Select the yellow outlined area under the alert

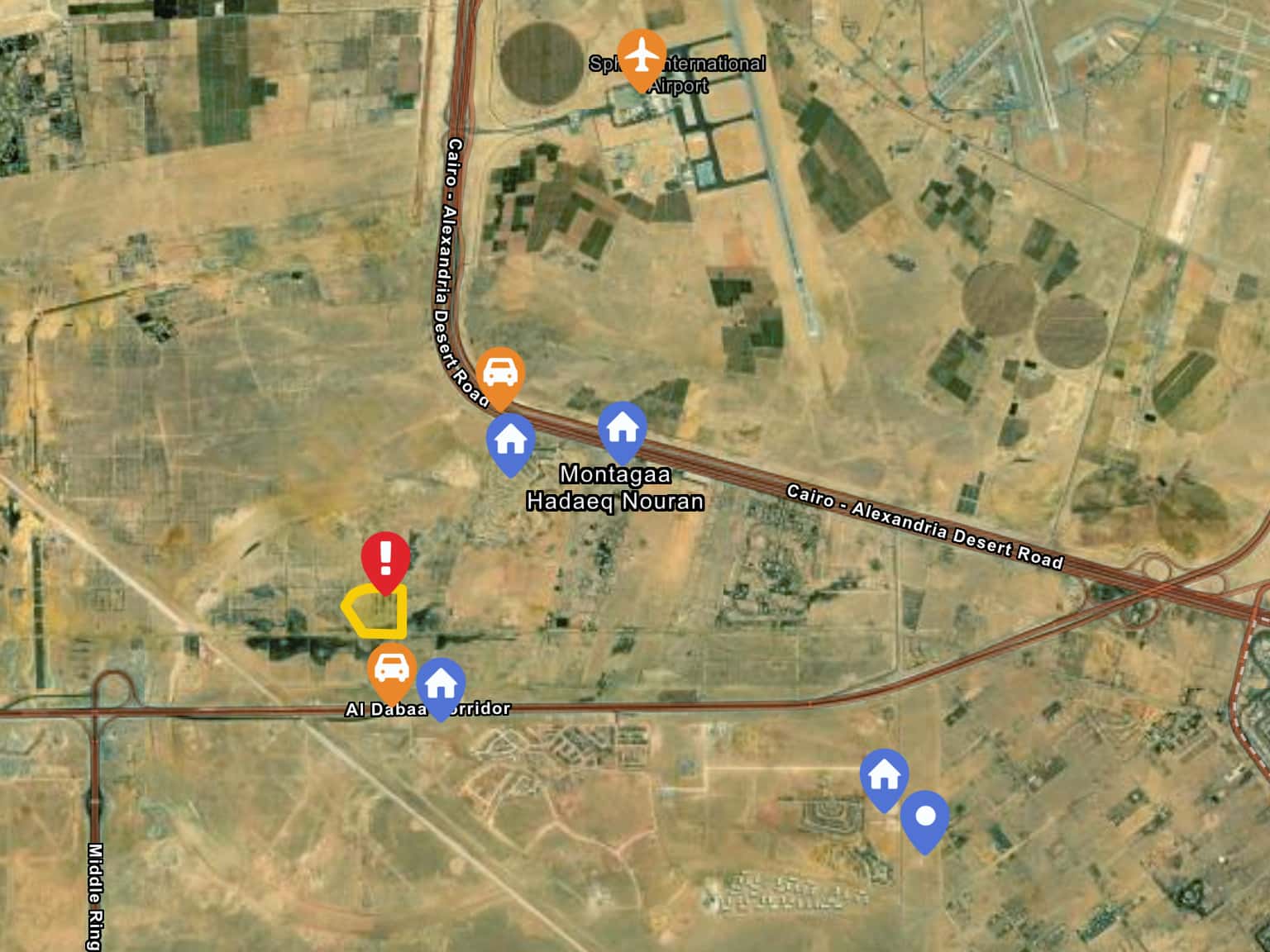tap(377, 613)
